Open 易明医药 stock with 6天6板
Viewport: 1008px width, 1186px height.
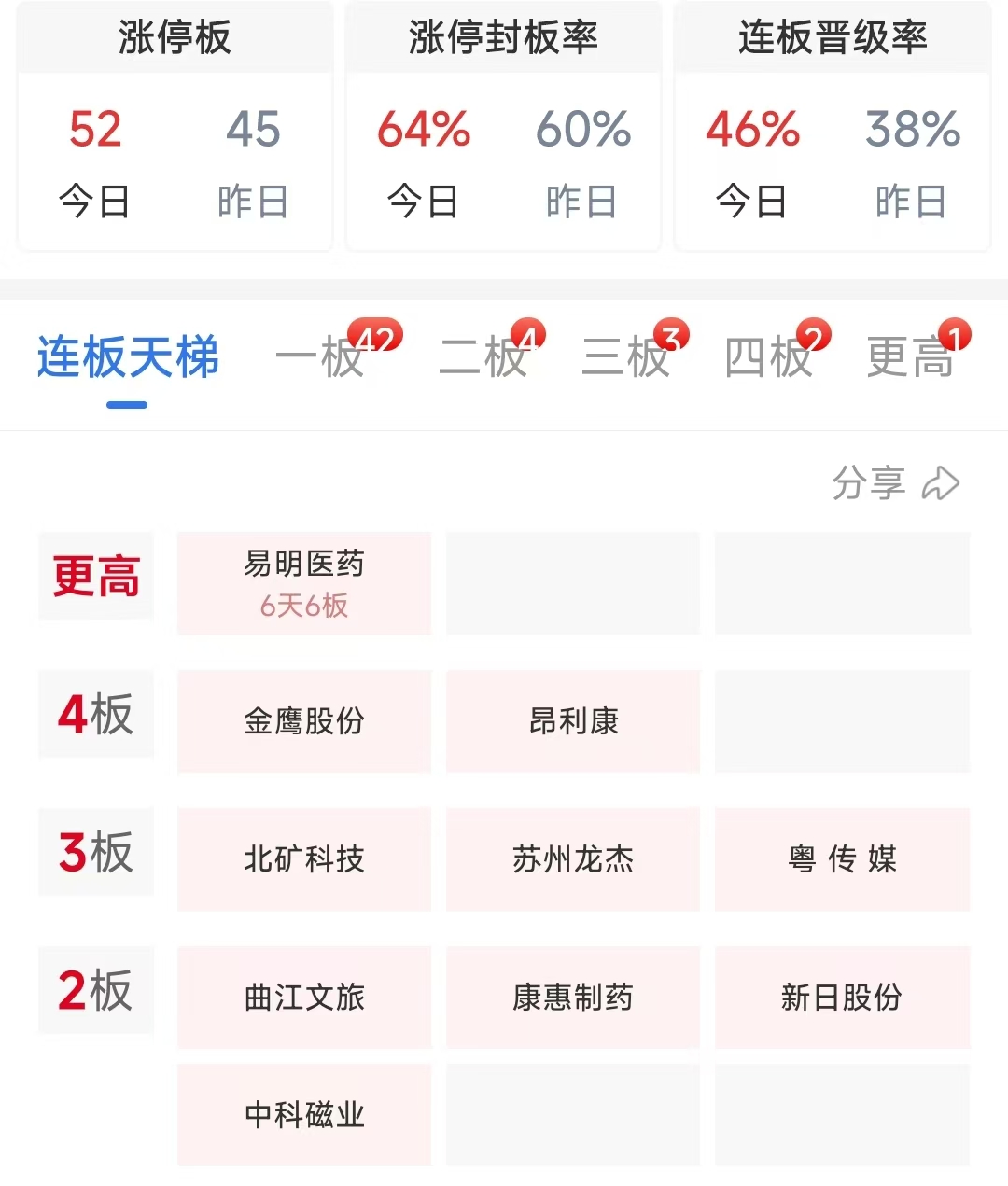(x=304, y=583)
